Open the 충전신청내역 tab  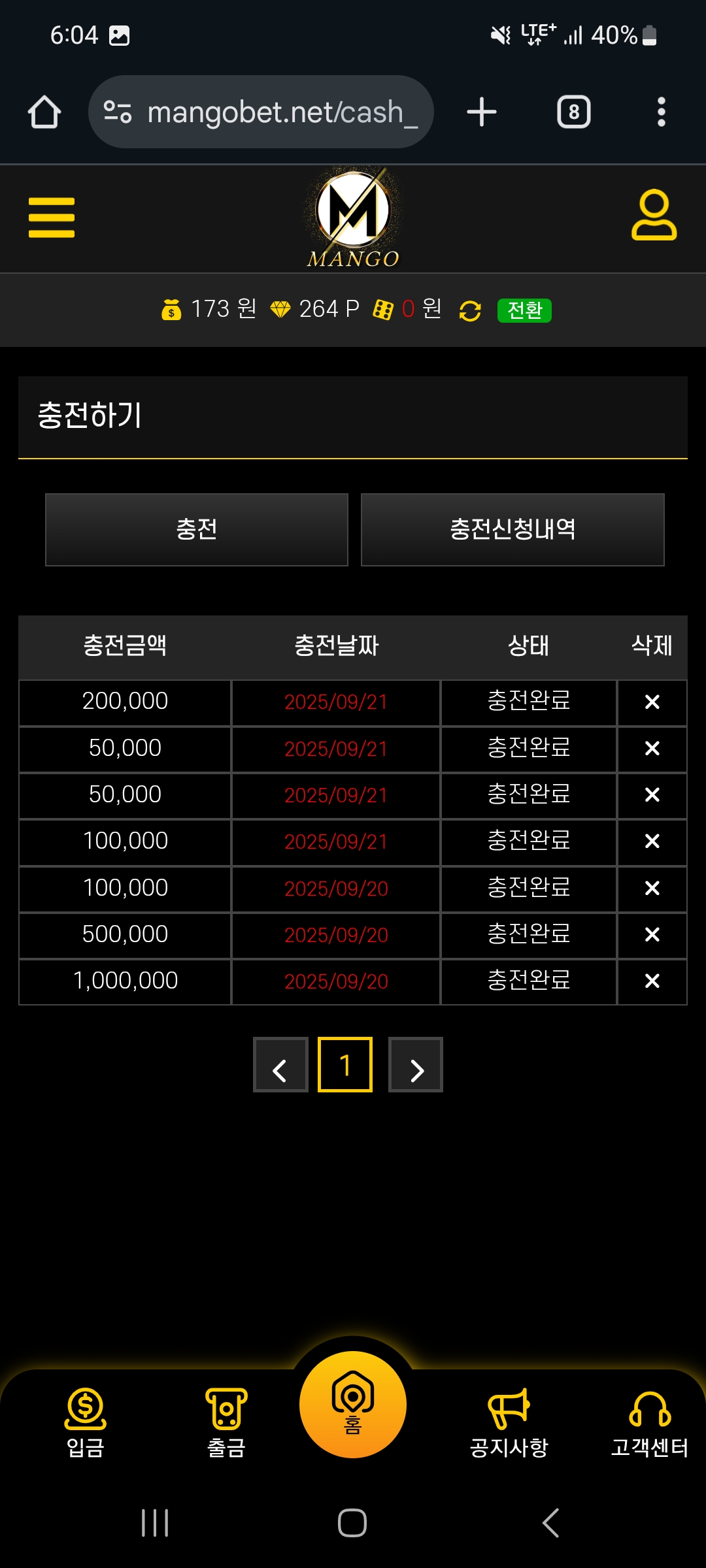coord(513,529)
